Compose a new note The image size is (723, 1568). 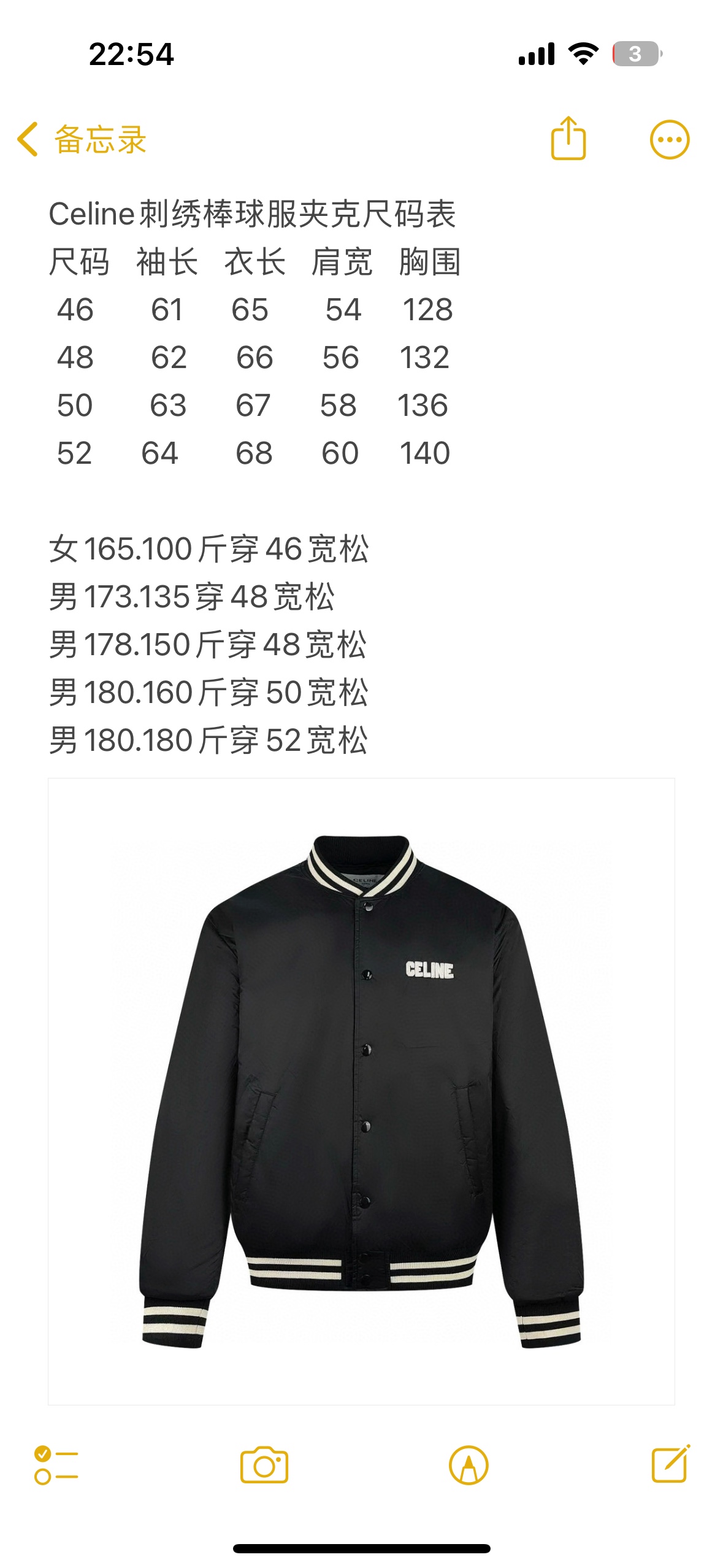pos(670,1464)
